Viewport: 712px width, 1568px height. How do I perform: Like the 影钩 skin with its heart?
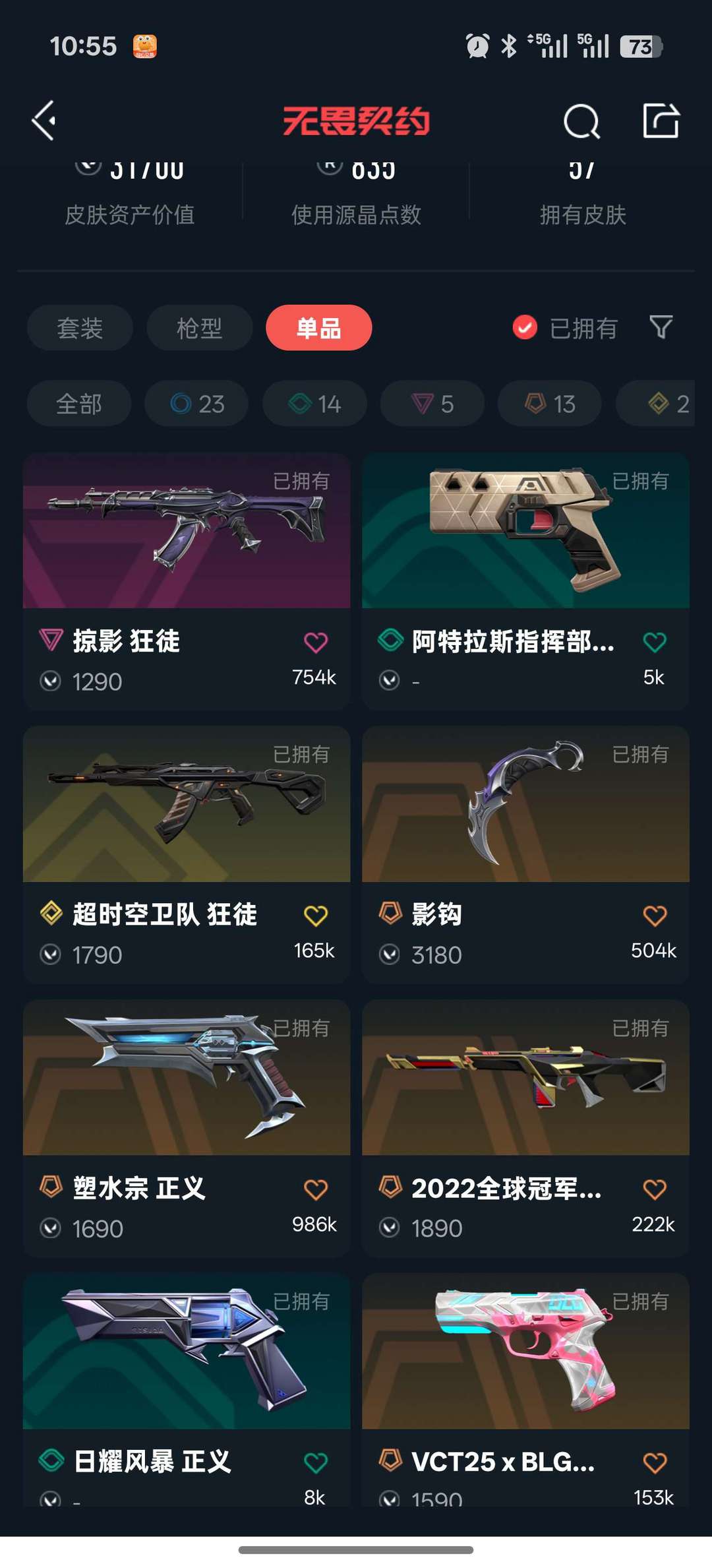click(x=655, y=916)
